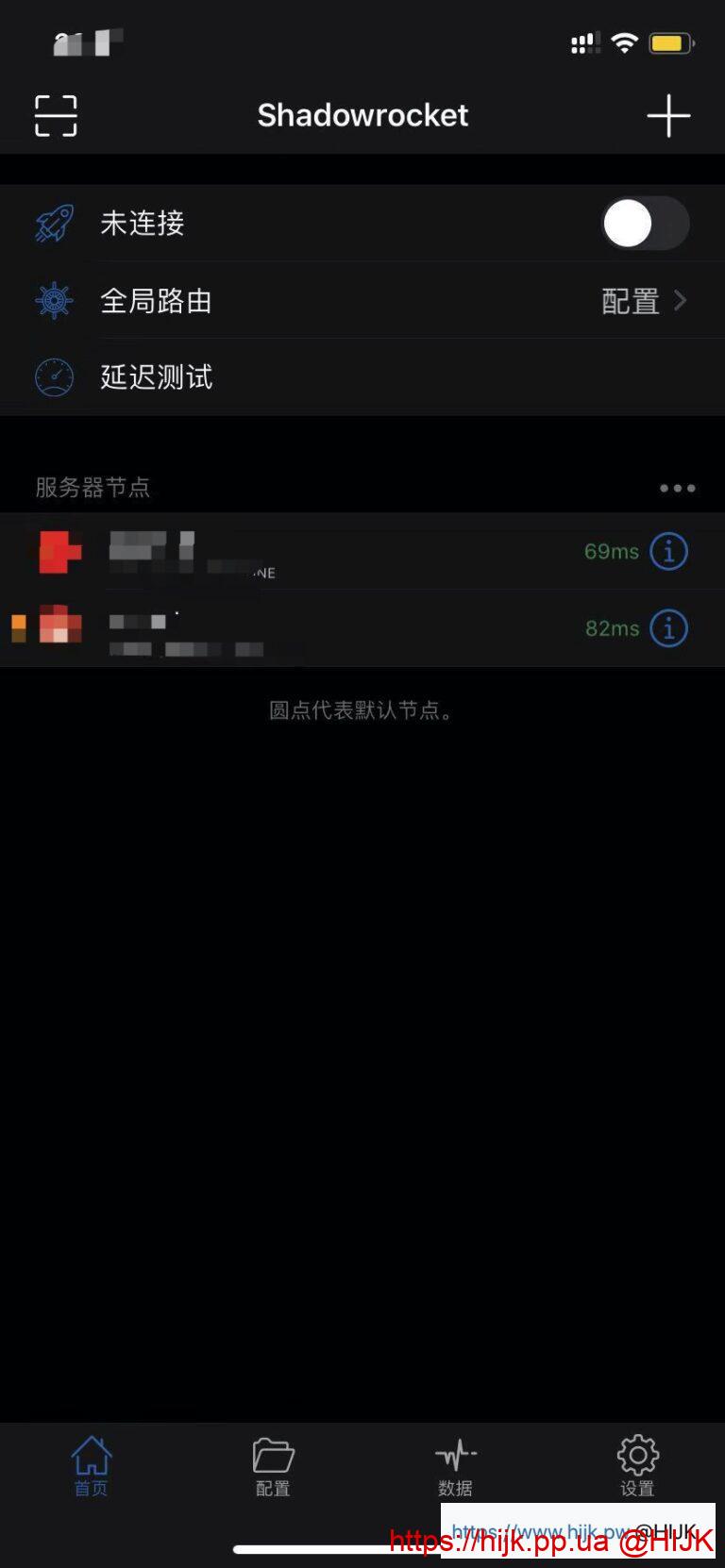Open the server nodes ellipsis menu

click(677, 488)
